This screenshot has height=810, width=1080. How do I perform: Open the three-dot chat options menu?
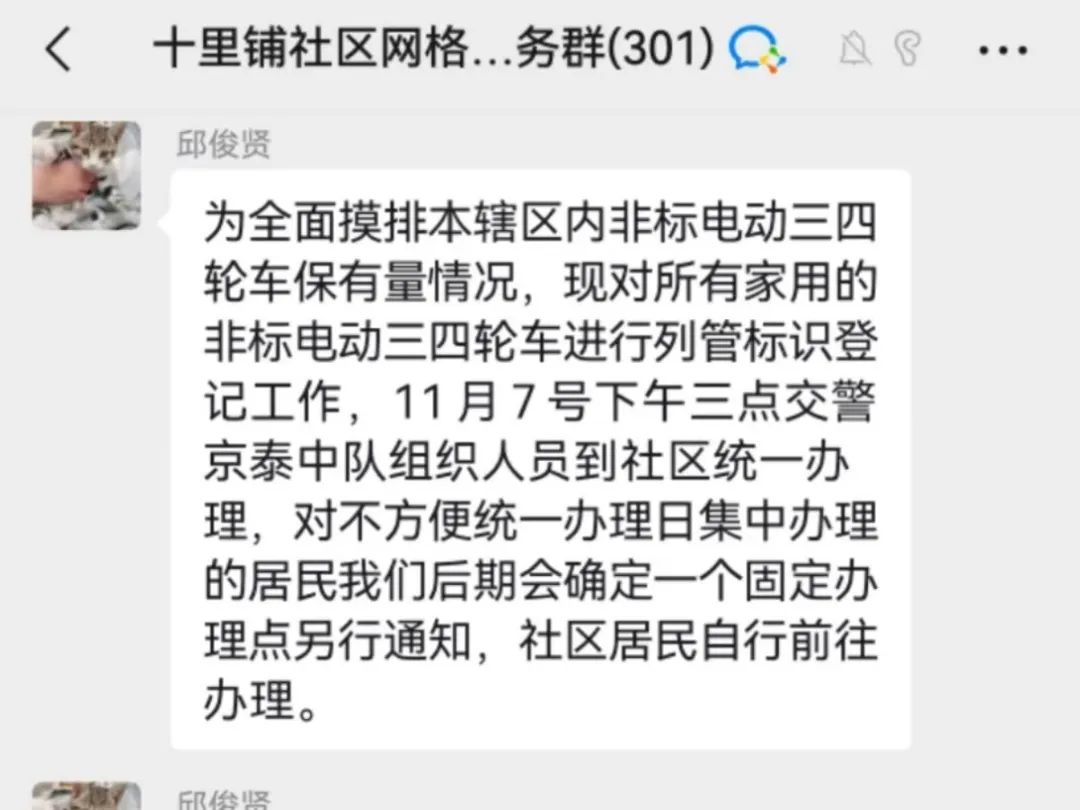[x=1003, y=49]
